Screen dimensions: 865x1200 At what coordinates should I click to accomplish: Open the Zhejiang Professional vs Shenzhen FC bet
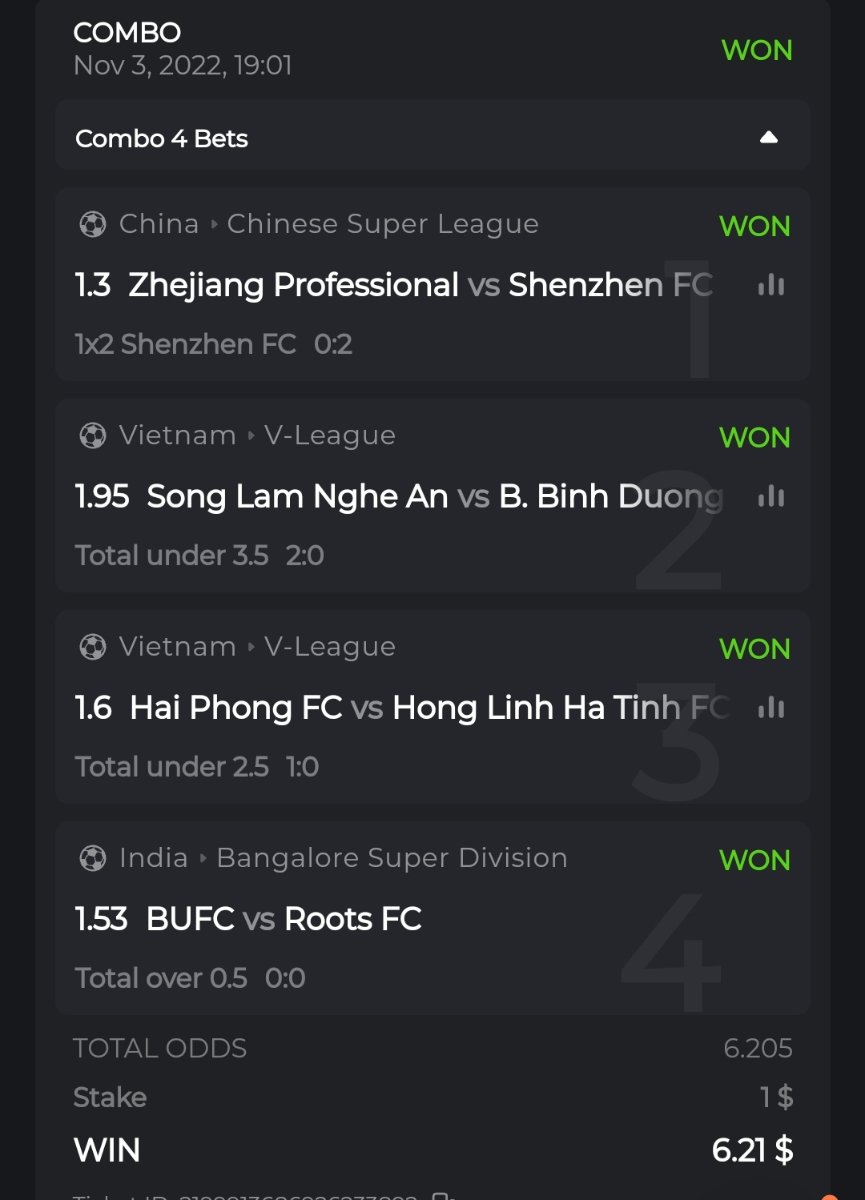[400, 286]
